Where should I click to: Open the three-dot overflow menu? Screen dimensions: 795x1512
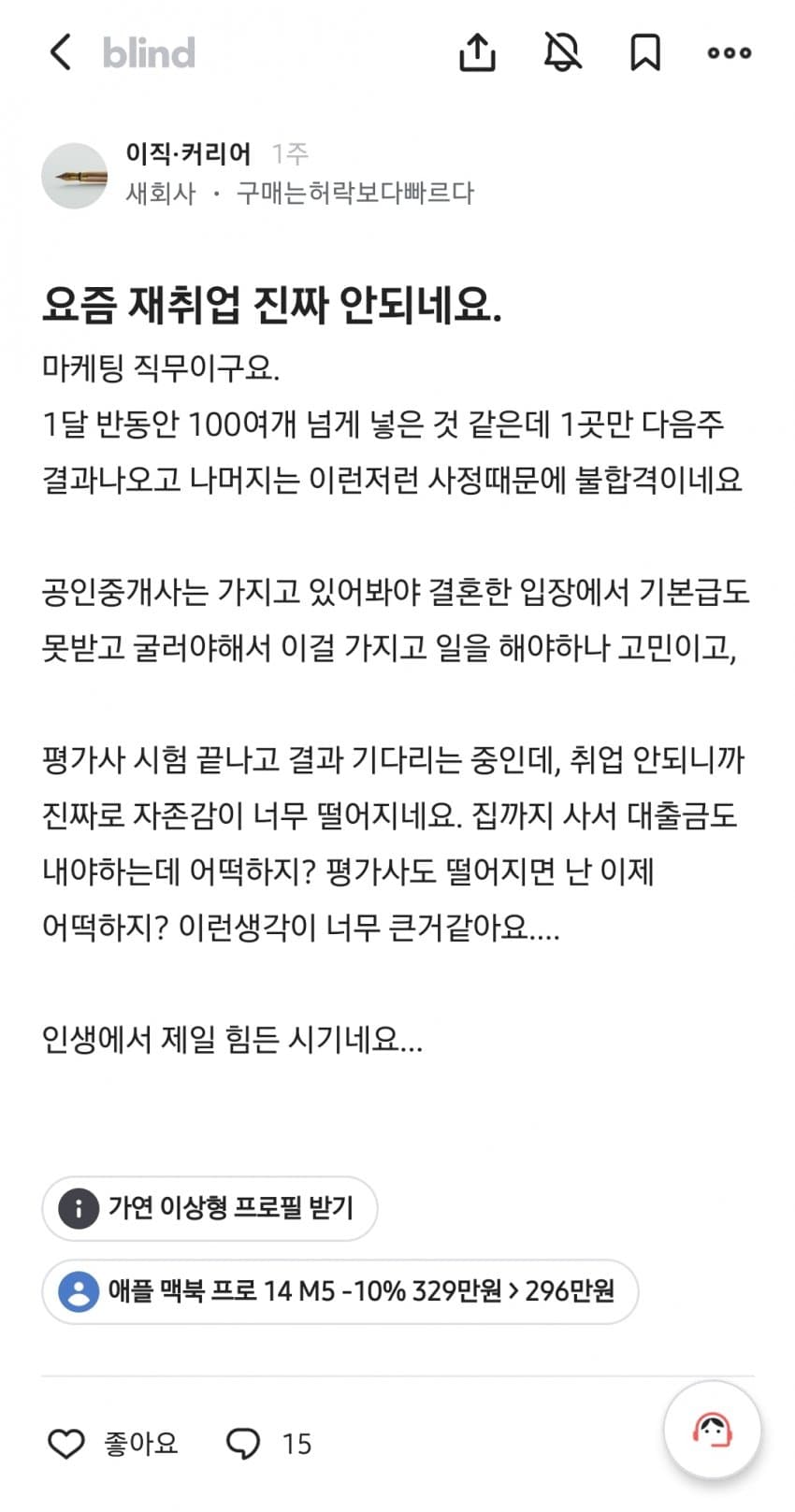click(x=730, y=53)
